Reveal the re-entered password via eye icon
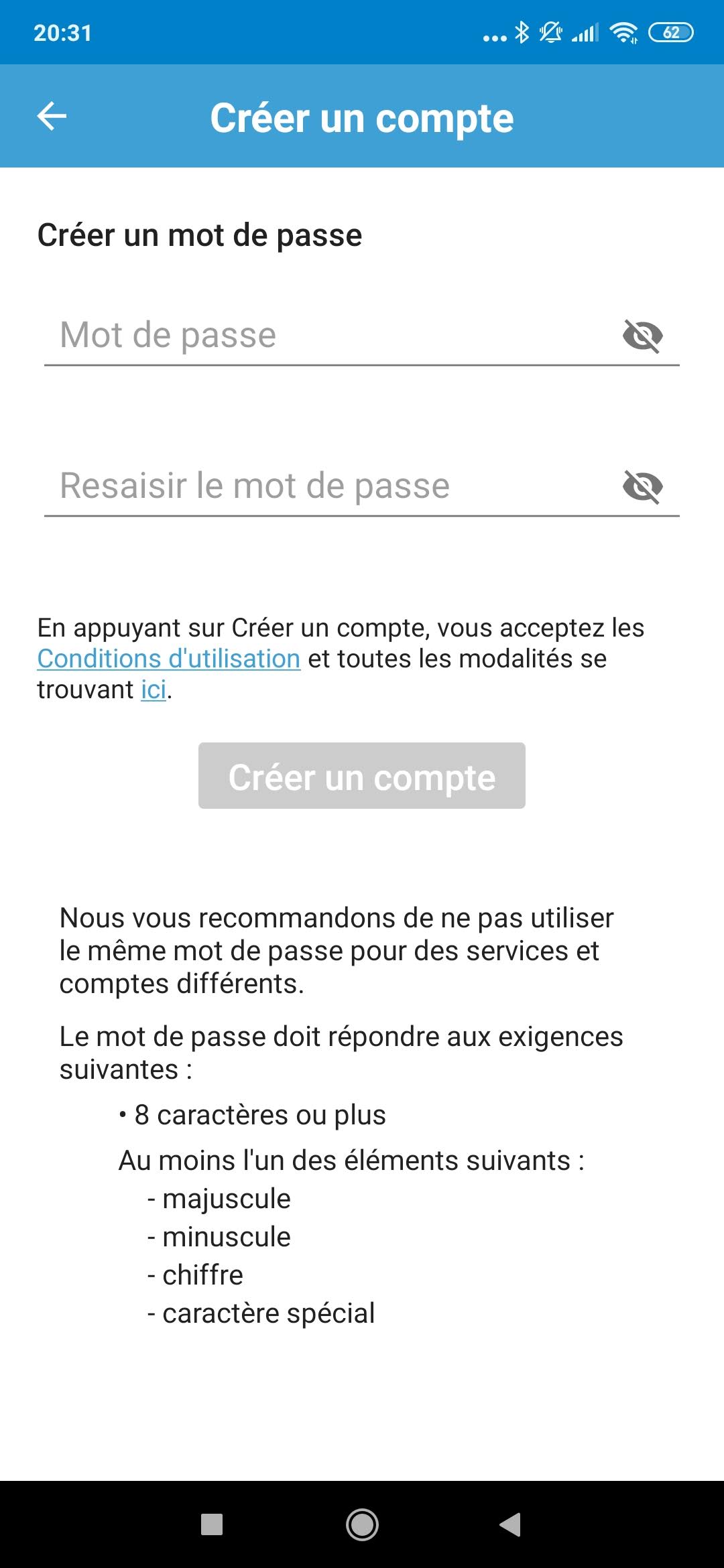The image size is (724, 1568). point(642,486)
